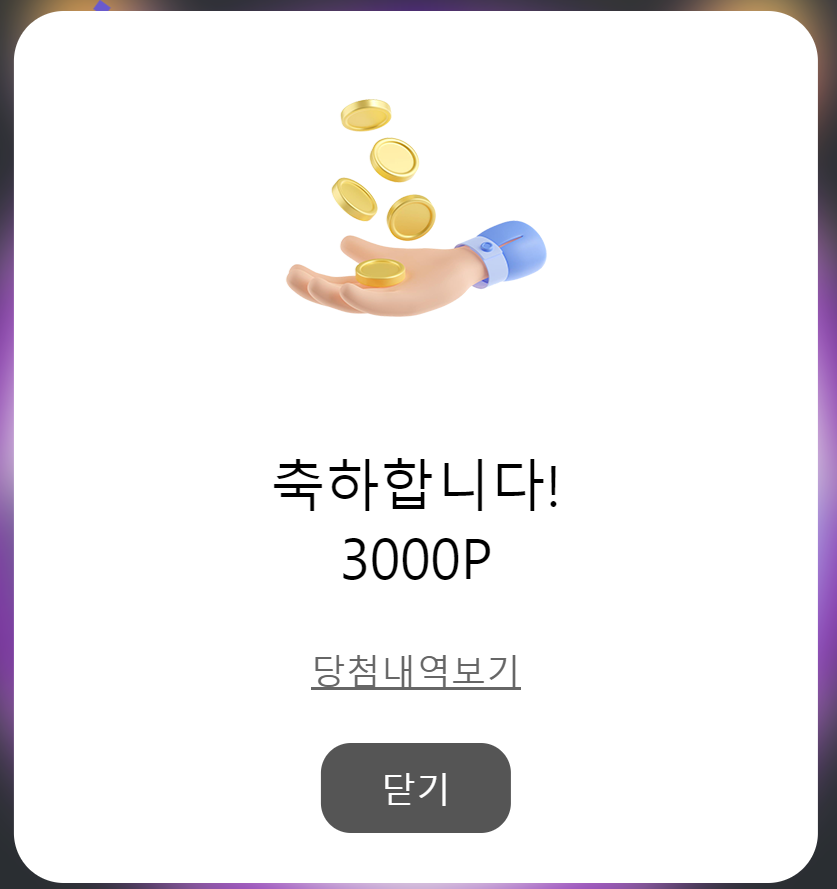Dismiss the dialog with 닫기 button

[415, 788]
